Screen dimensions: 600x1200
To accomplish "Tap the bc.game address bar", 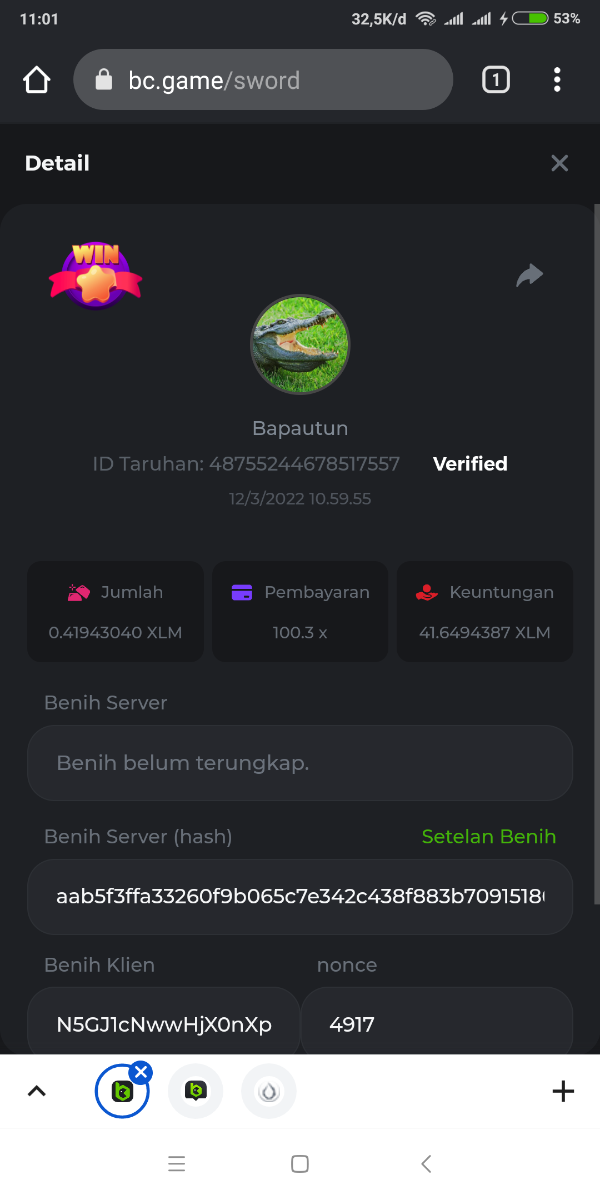I will pyautogui.click(x=263, y=80).
